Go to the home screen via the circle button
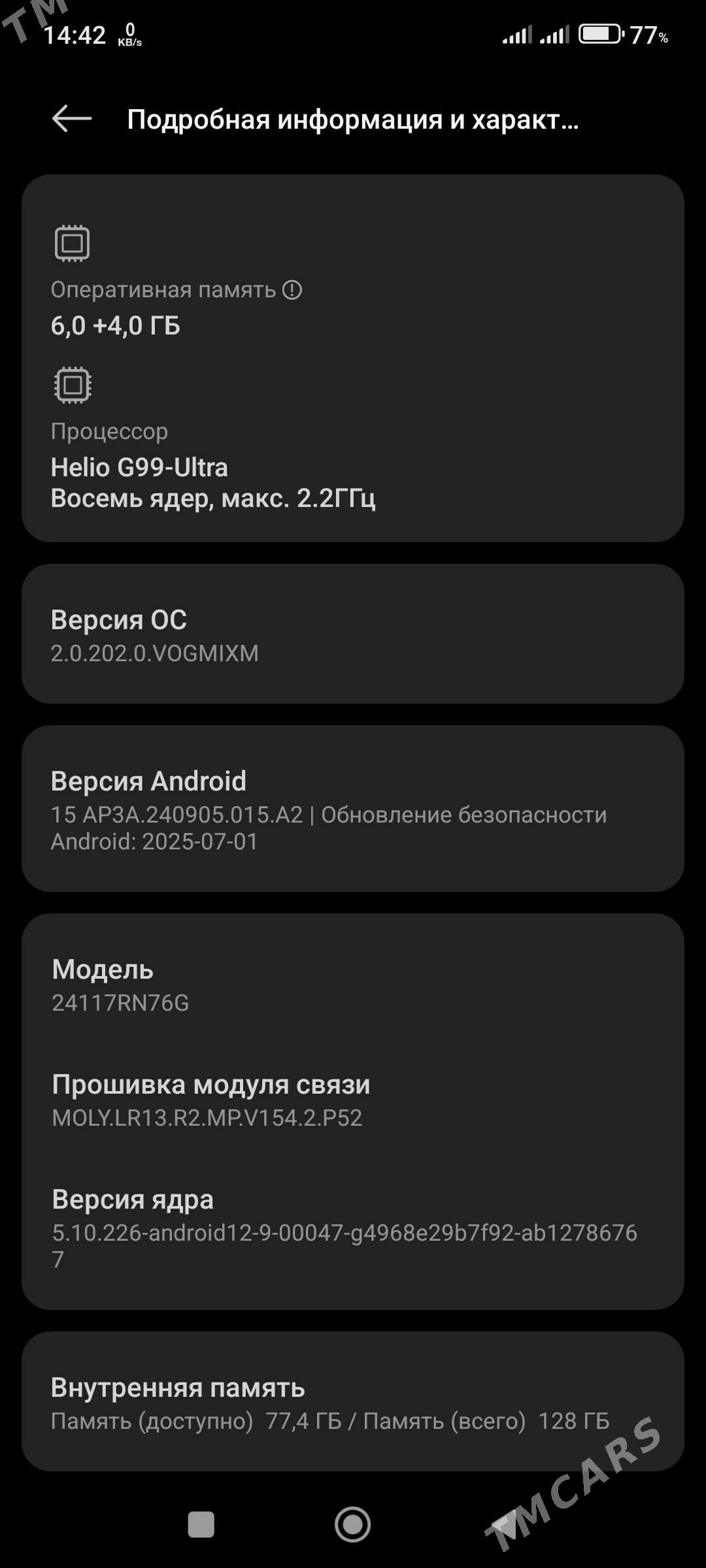Image resolution: width=706 pixels, height=1568 pixels. tap(353, 1524)
